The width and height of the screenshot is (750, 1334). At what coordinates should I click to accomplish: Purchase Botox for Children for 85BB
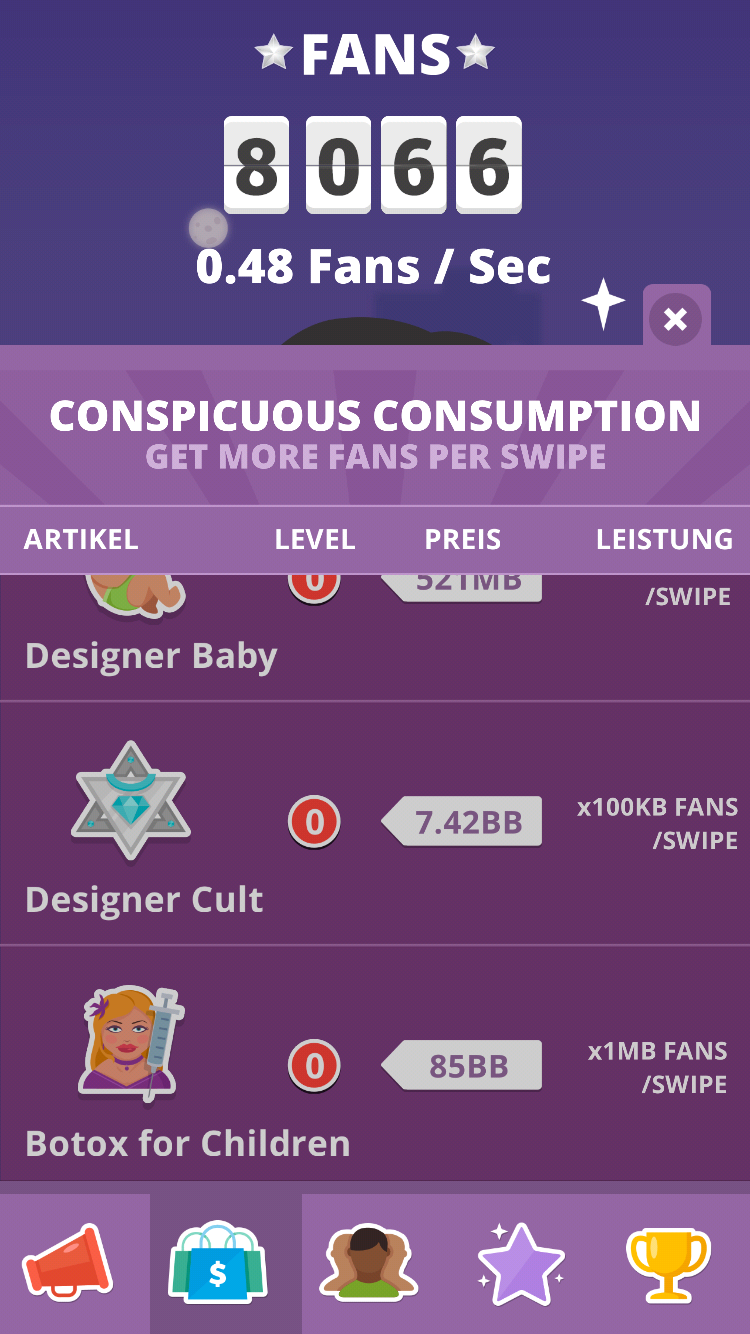[462, 1066]
